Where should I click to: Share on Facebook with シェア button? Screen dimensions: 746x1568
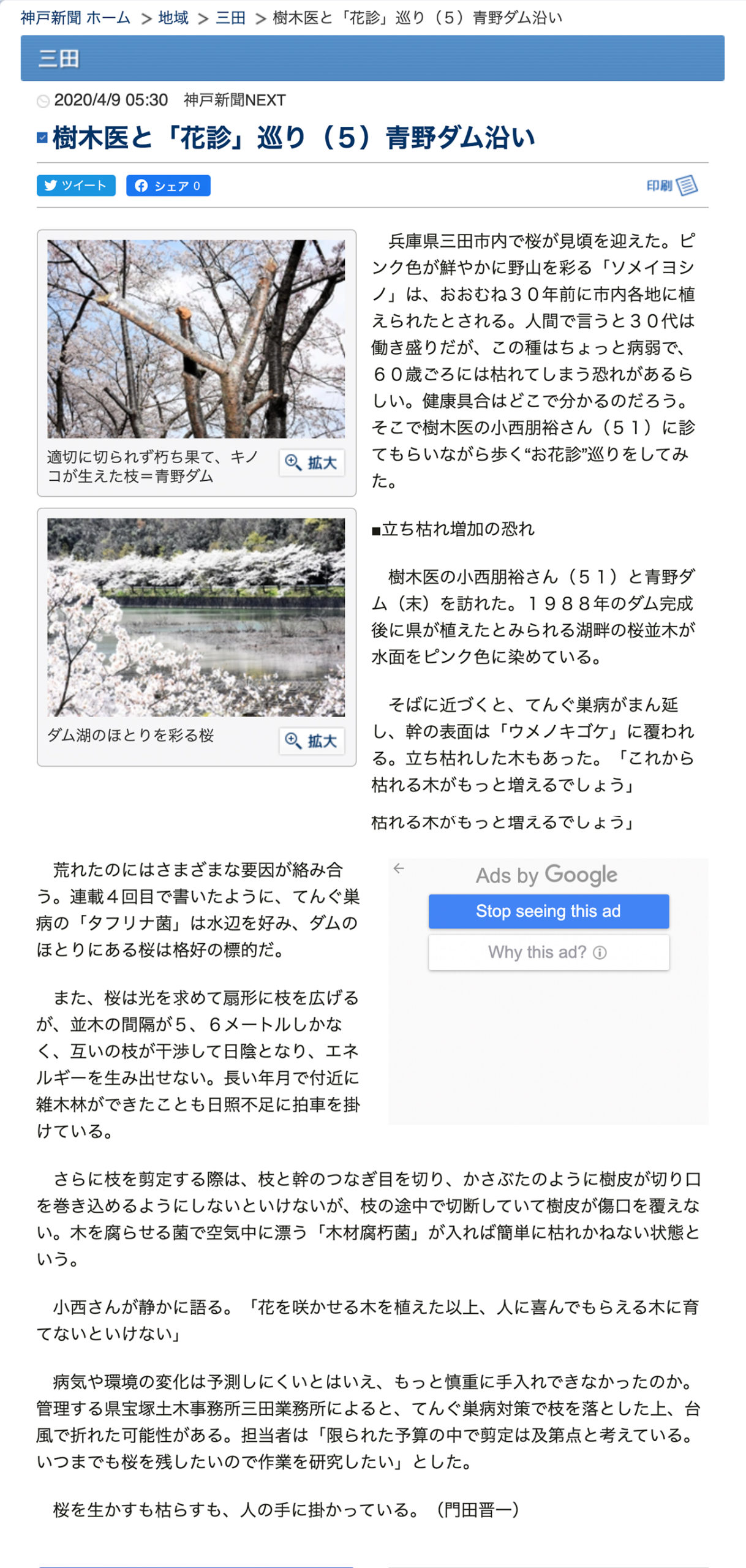(168, 186)
